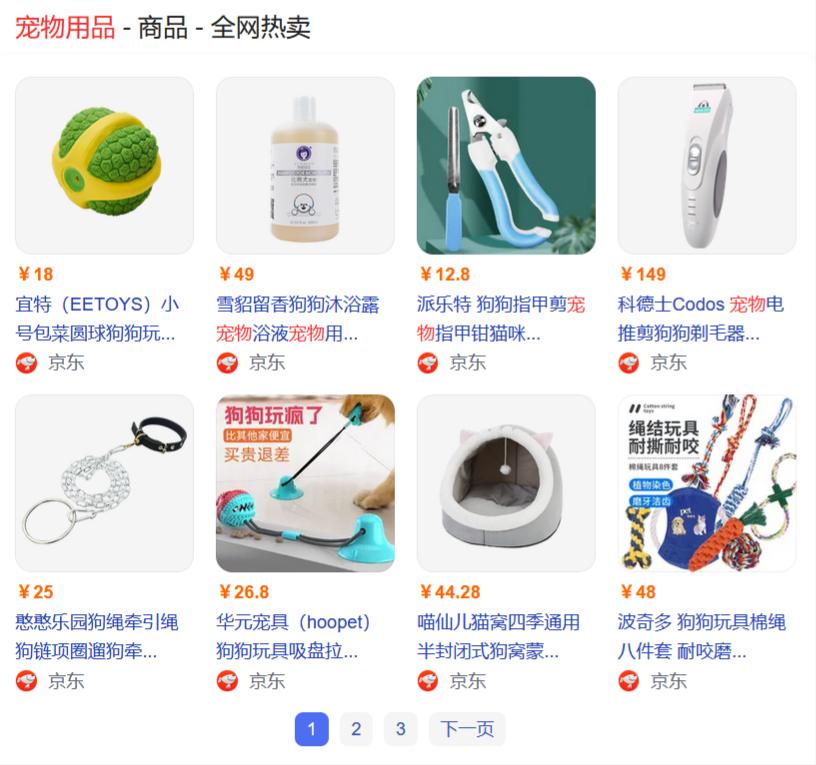
Task: Go to results page 3
Action: point(400,729)
